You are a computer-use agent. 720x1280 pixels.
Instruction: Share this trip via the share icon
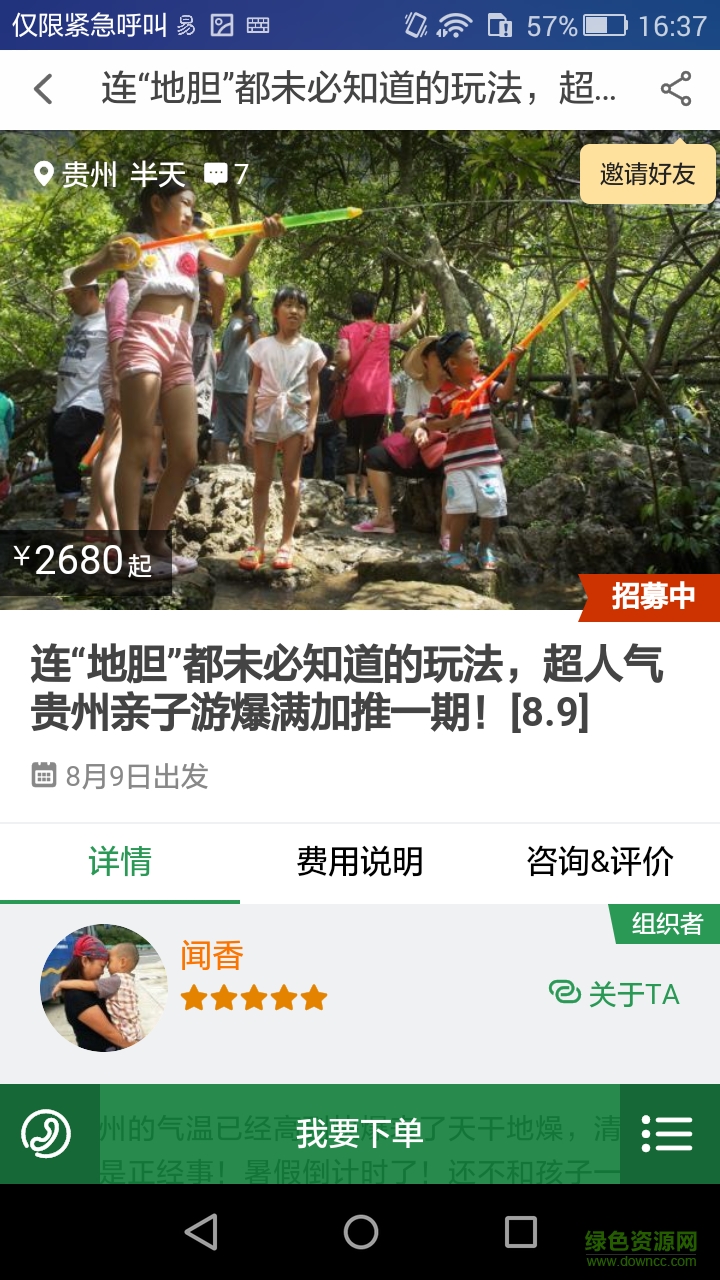(676, 89)
